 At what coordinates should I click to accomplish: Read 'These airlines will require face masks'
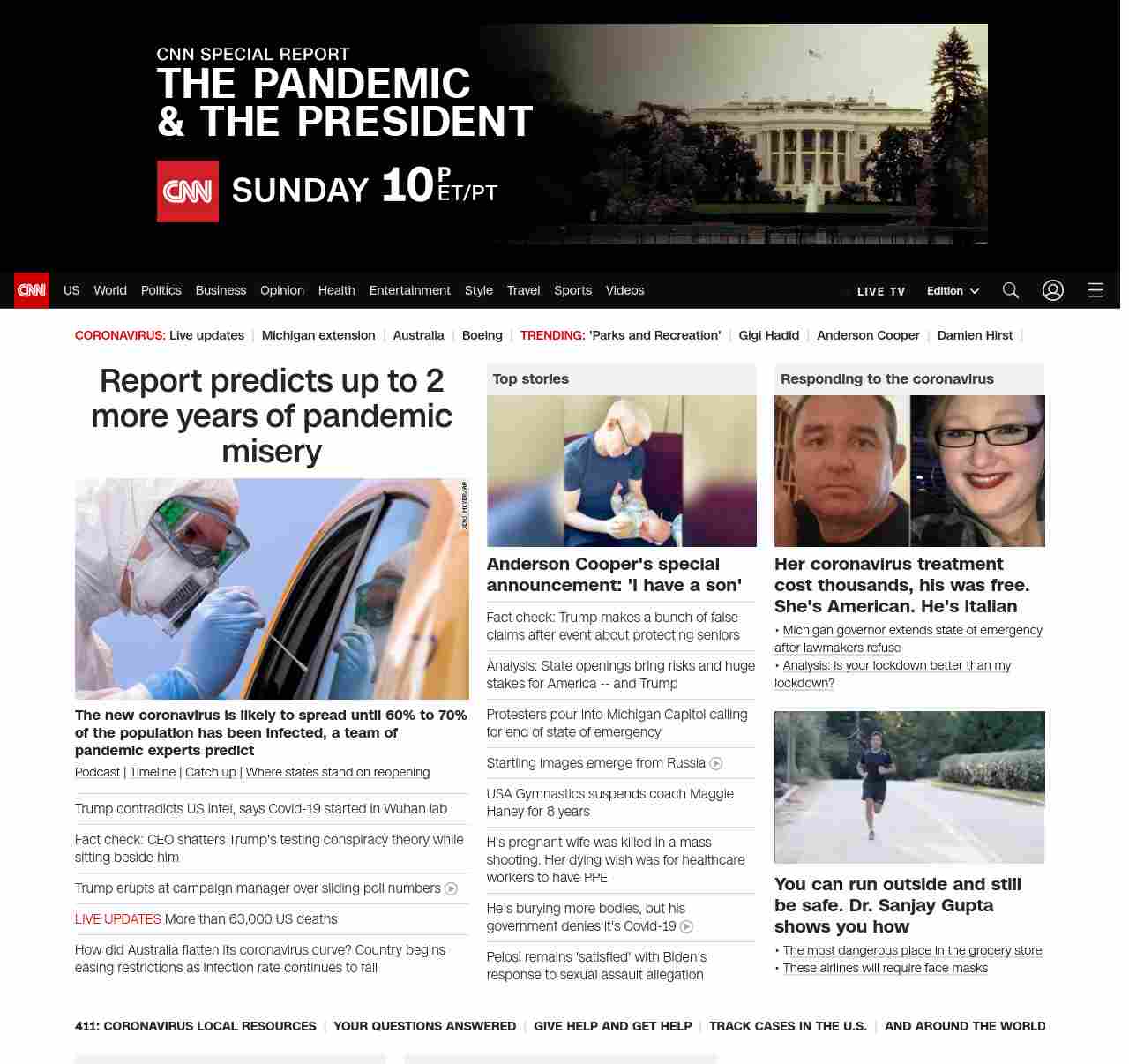[x=885, y=968]
